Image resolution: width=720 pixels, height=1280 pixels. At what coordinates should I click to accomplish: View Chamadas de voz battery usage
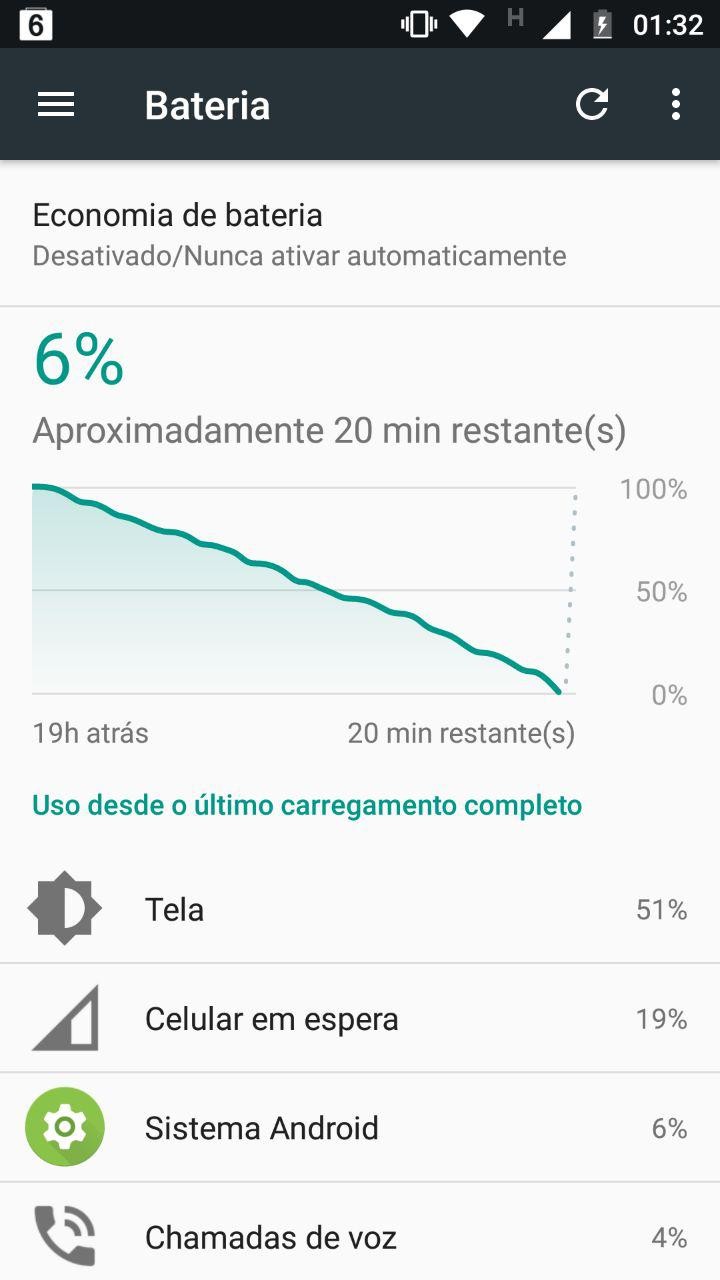pyautogui.click(x=360, y=1237)
